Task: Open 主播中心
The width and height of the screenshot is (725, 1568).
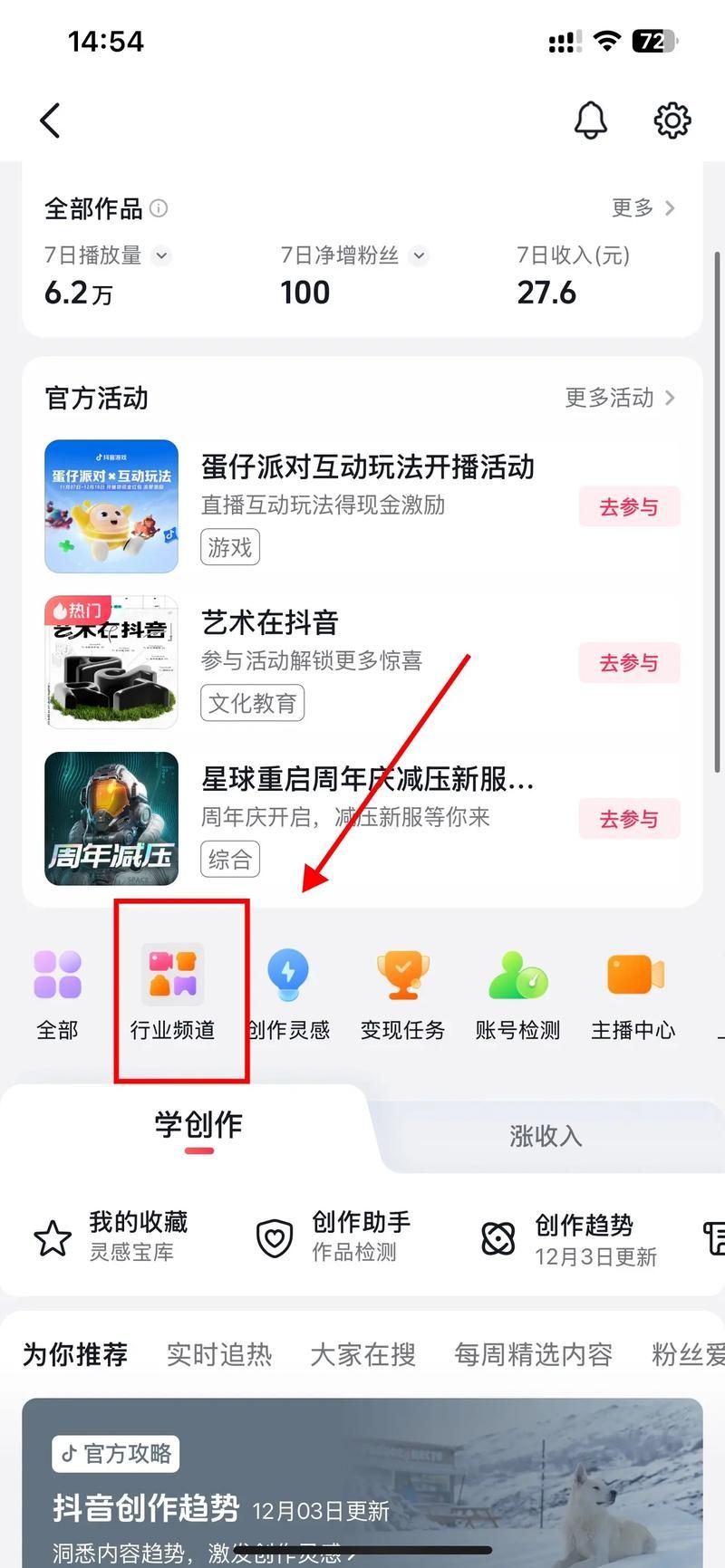Action: (633, 992)
